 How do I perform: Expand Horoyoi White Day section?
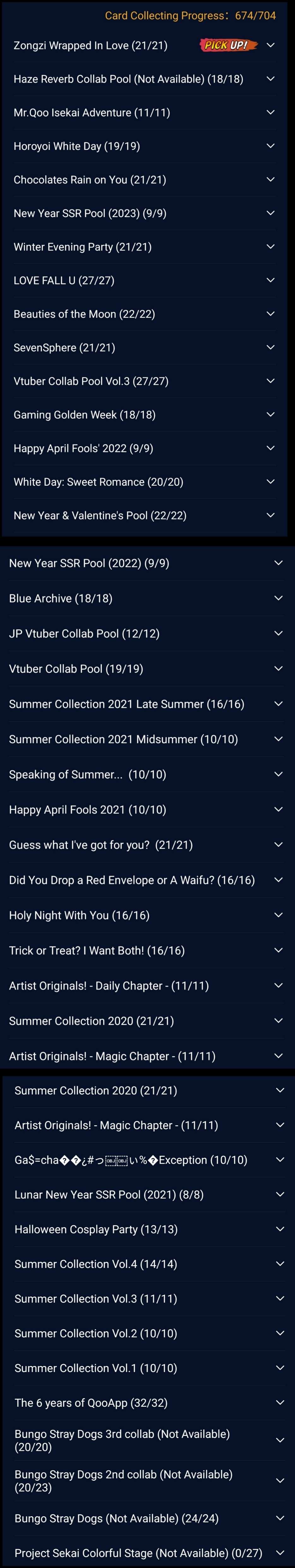click(271, 146)
